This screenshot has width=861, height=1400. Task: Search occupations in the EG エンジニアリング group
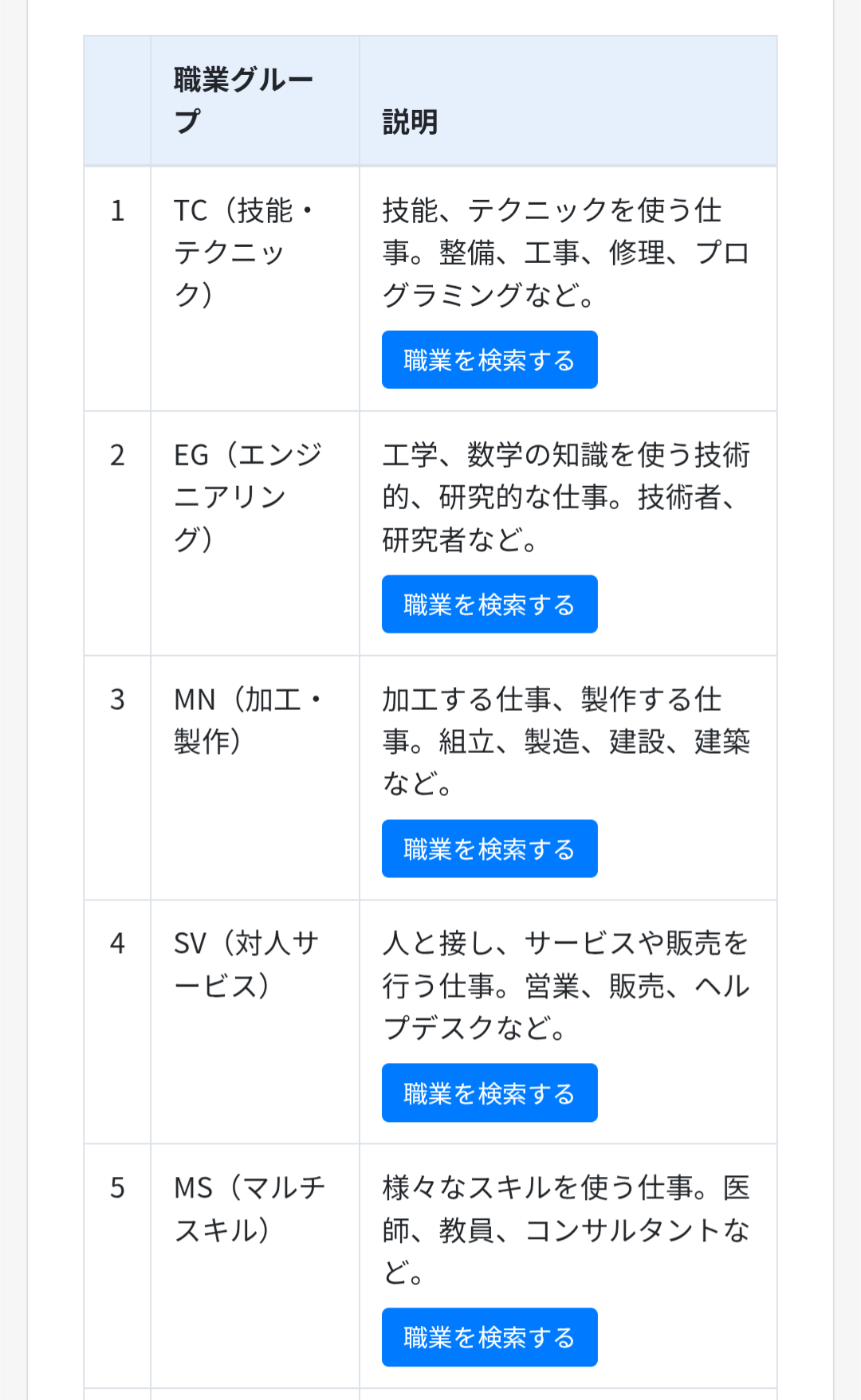click(489, 605)
